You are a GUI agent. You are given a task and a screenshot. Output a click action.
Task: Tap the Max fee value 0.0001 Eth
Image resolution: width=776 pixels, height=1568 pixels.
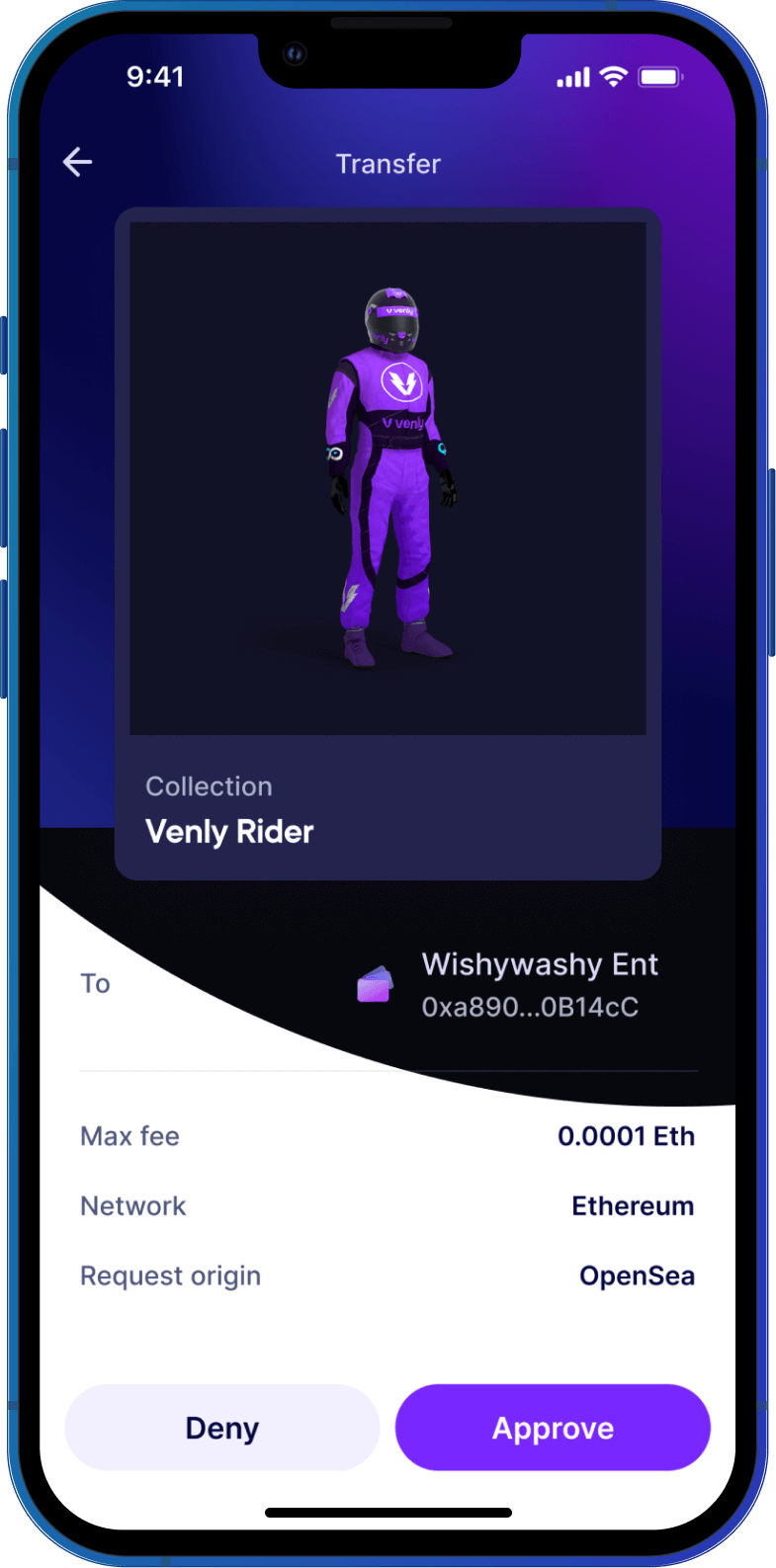point(627,1136)
